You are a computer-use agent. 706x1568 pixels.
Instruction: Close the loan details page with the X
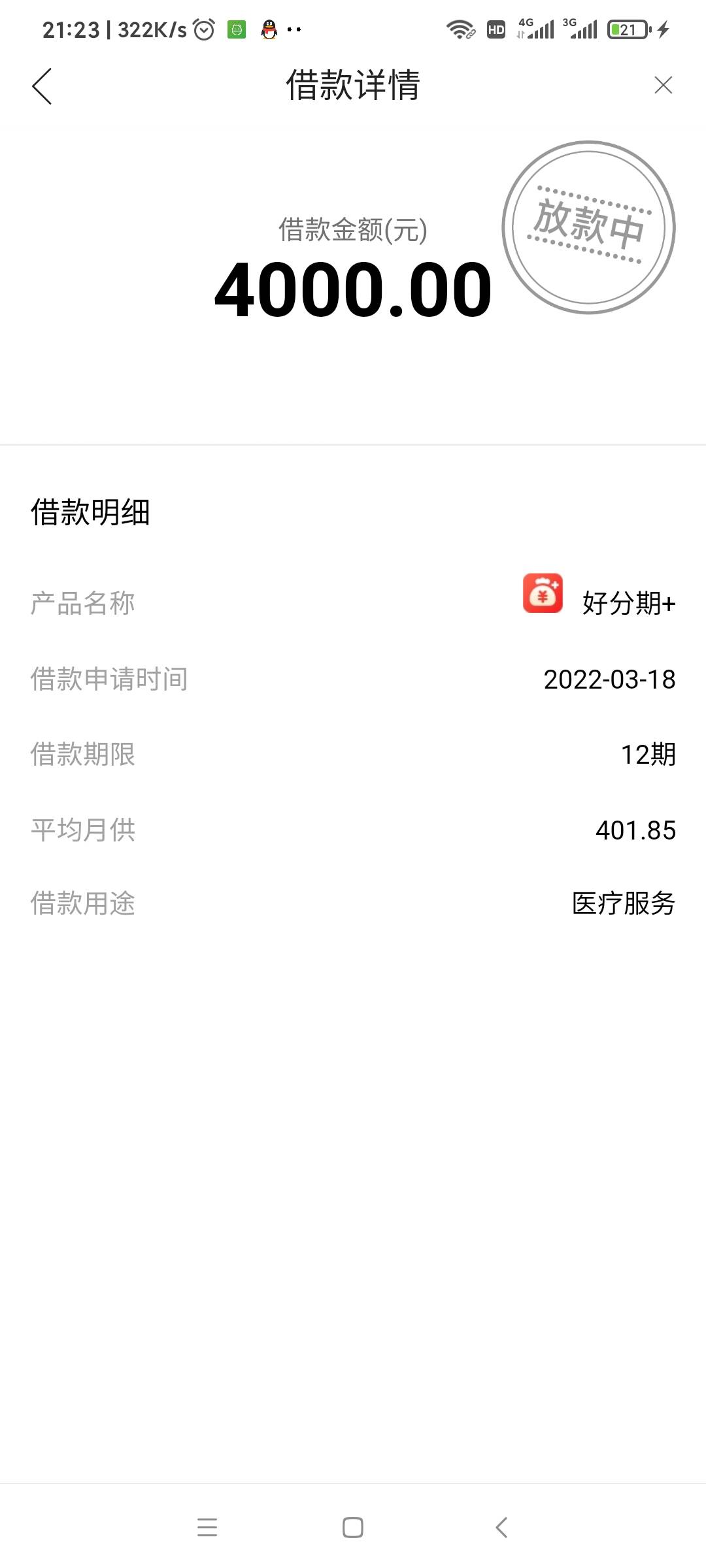(663, 85)
